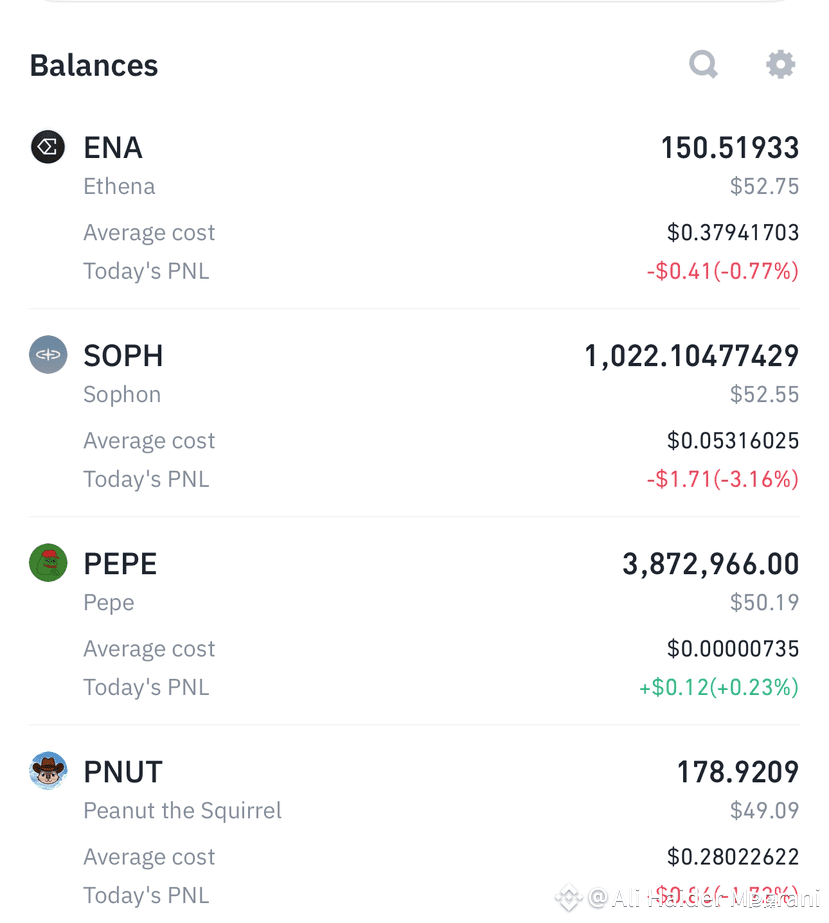Click the PEPE frog token logo
The height and width of the screenshot is (923, 829).
[47, 563]
